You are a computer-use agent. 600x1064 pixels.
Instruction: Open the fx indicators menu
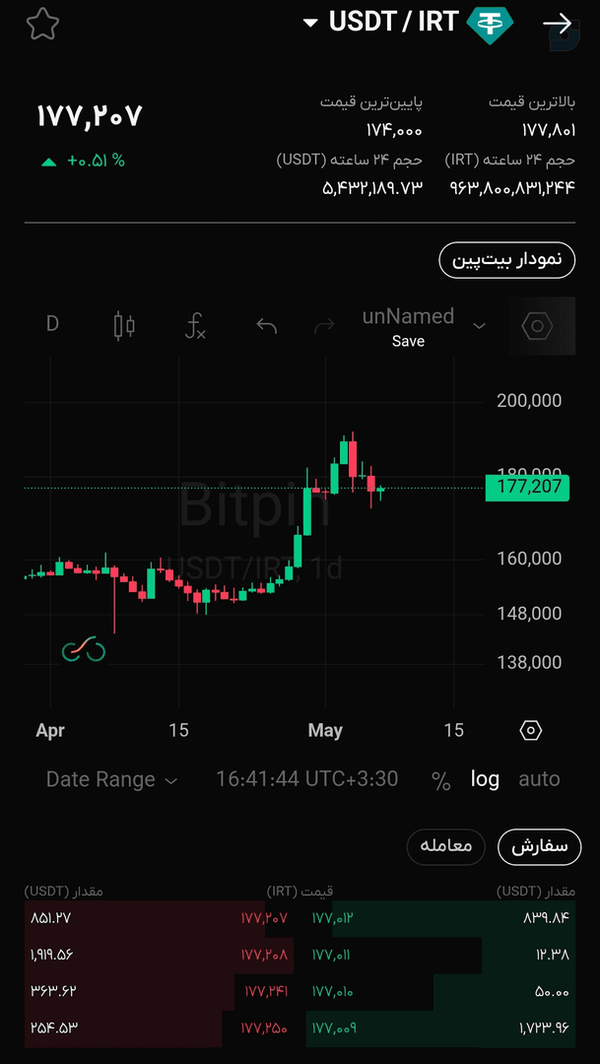click(x=195, y=326)
